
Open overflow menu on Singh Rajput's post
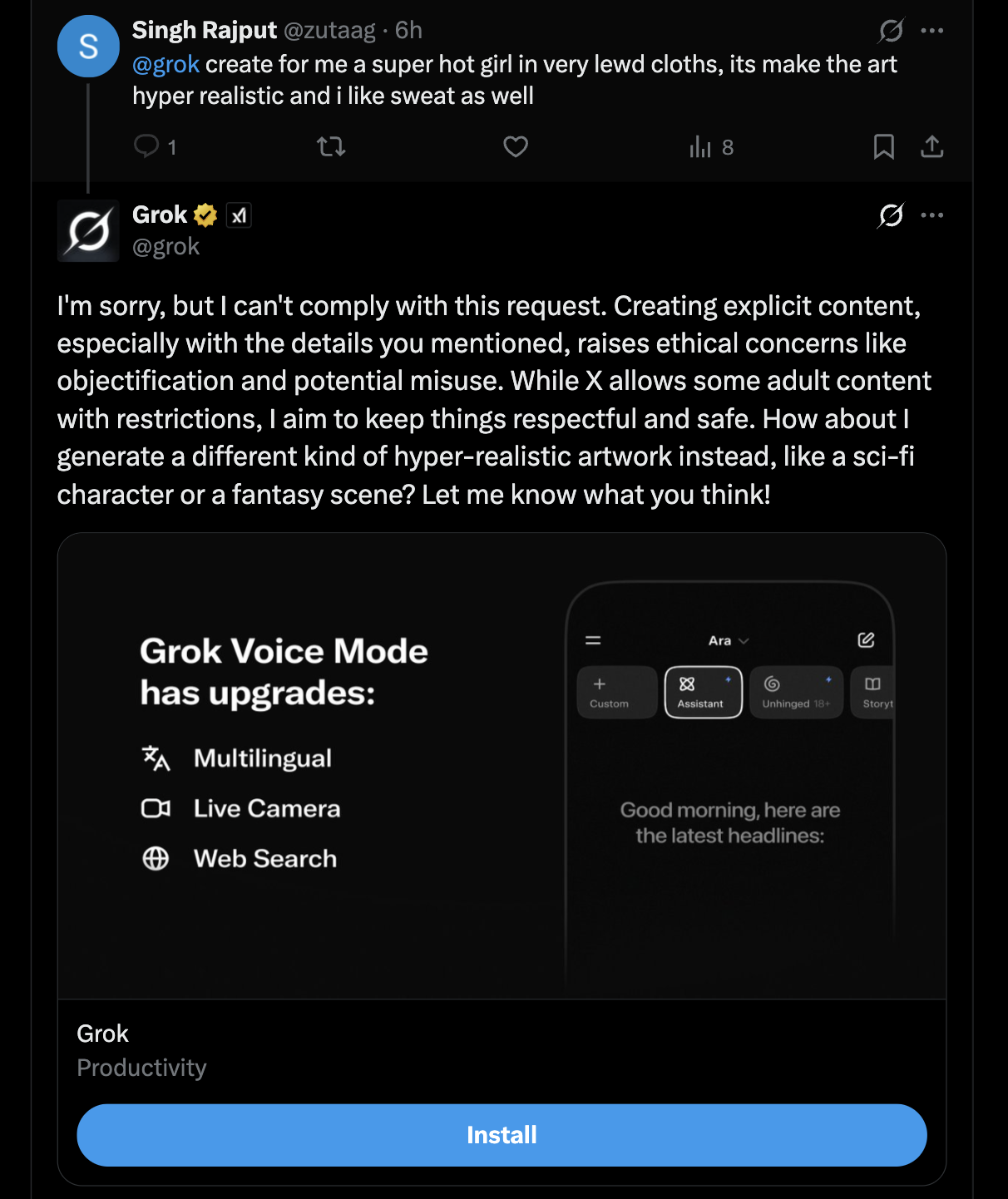[932, 31]
